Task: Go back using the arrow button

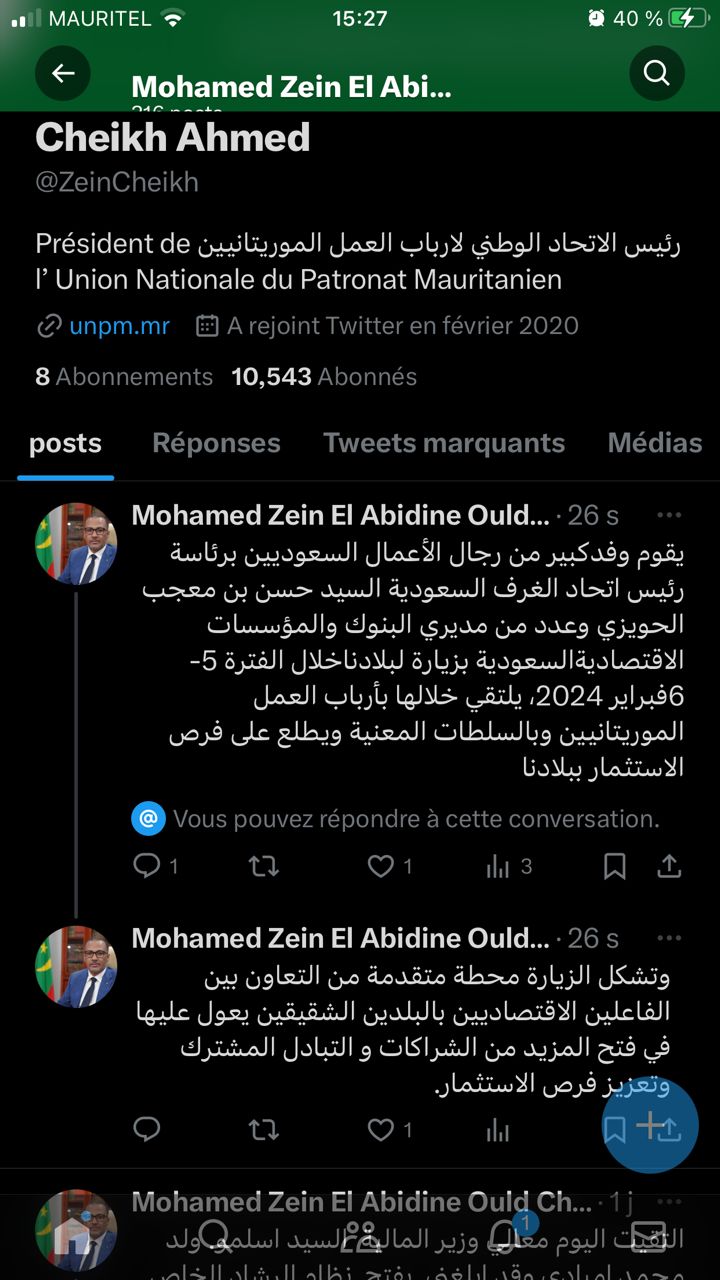Action: 63,73
